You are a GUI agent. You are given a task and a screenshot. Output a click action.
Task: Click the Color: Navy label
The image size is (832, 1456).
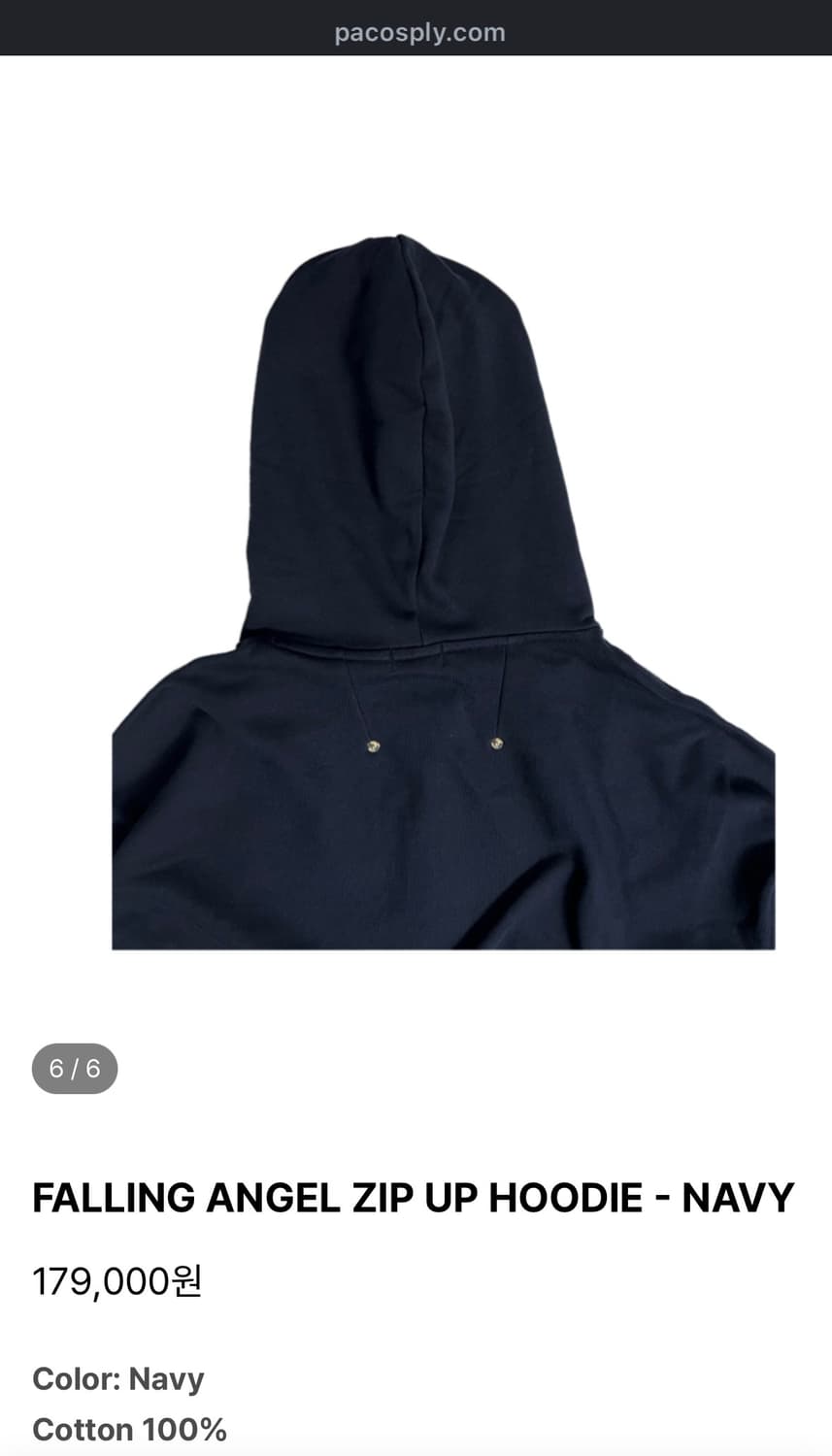point(116,1378)
